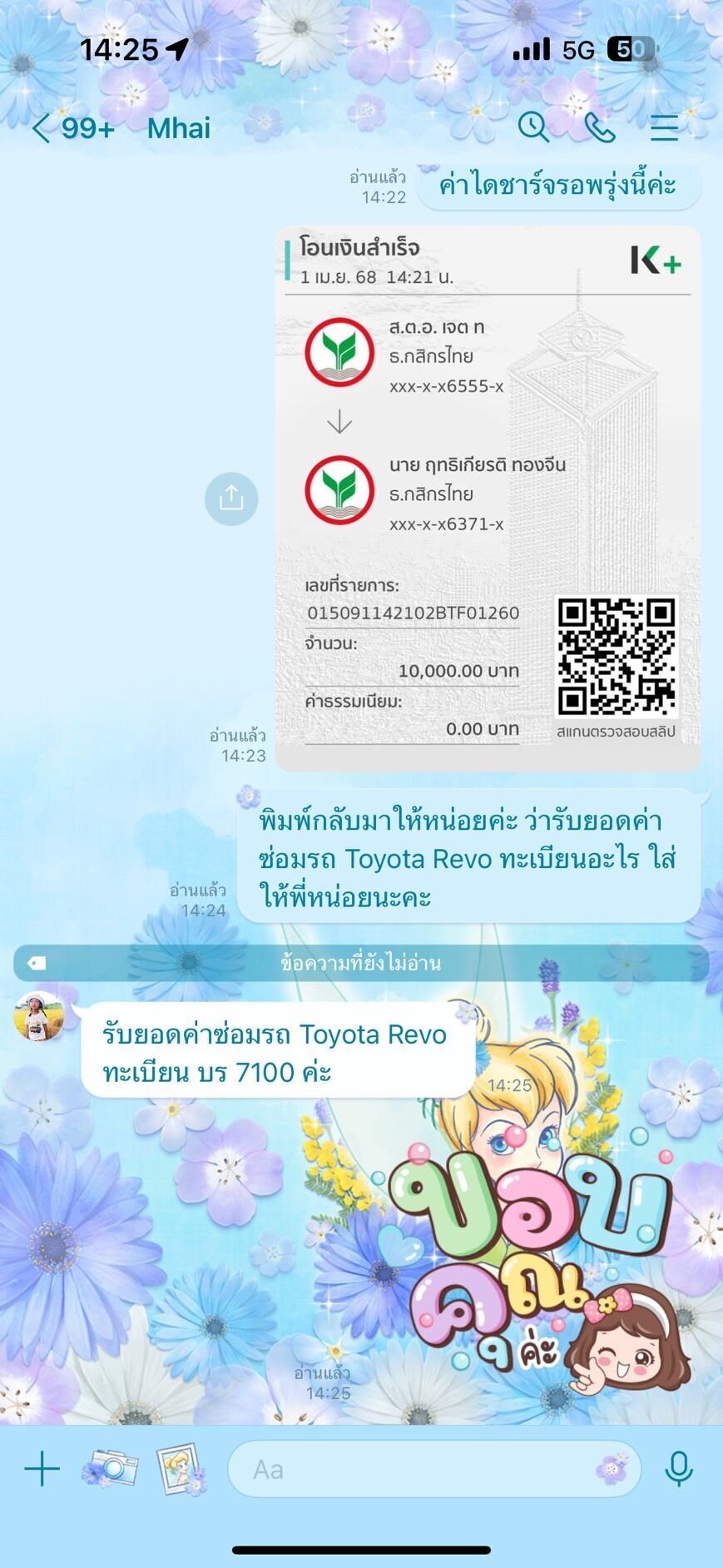
Task: Open the camera from message bar
Action: 109,1469
